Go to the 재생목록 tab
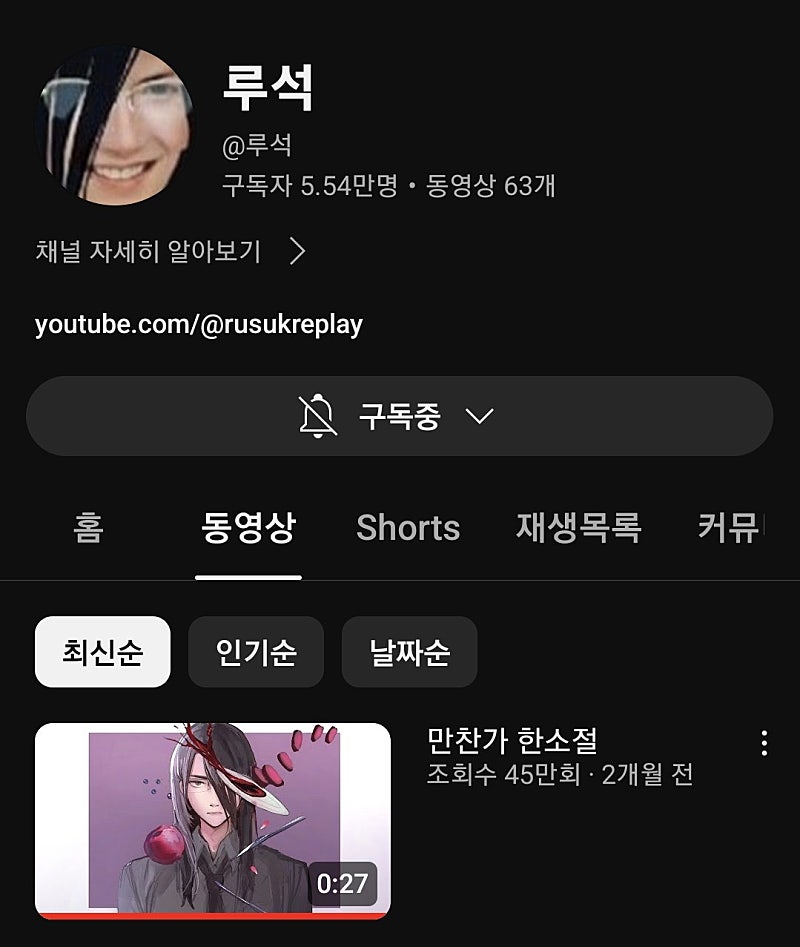800x947 pixels. tap(578, 527)
